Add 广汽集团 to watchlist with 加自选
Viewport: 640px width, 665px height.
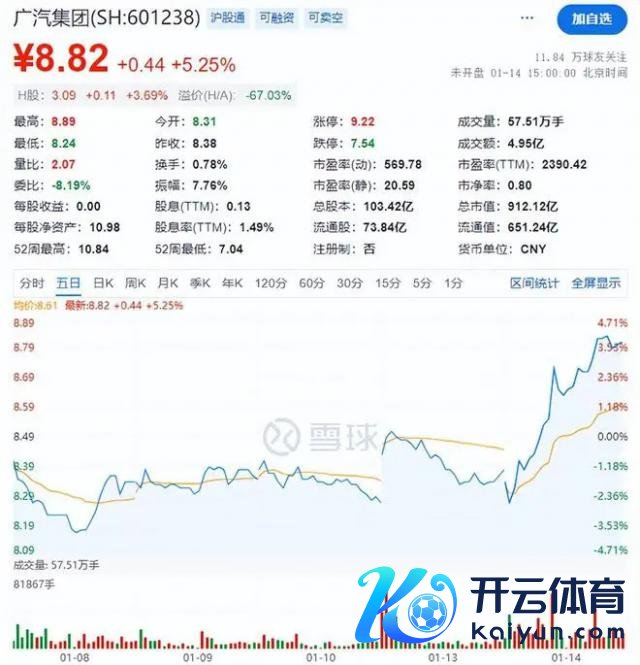click(x=592, y=19)
